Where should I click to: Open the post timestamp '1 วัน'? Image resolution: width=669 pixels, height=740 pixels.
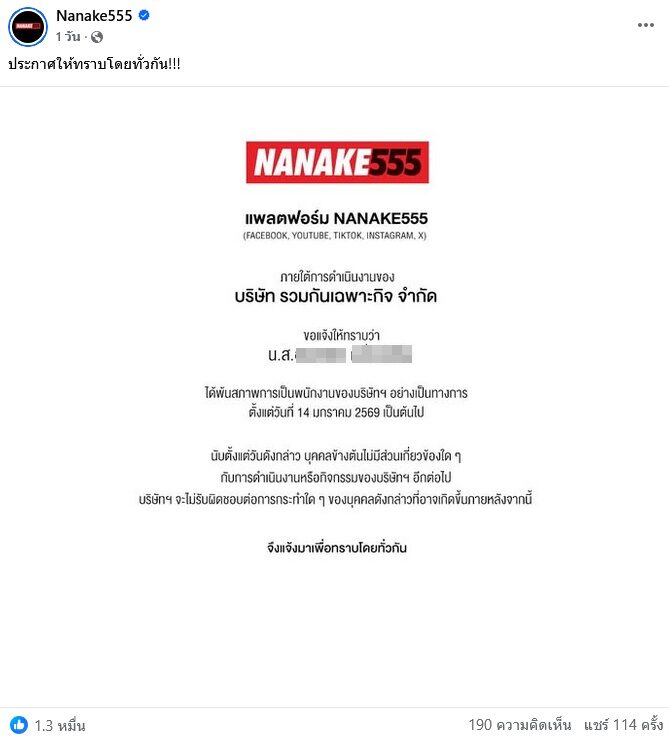[68, 37]
